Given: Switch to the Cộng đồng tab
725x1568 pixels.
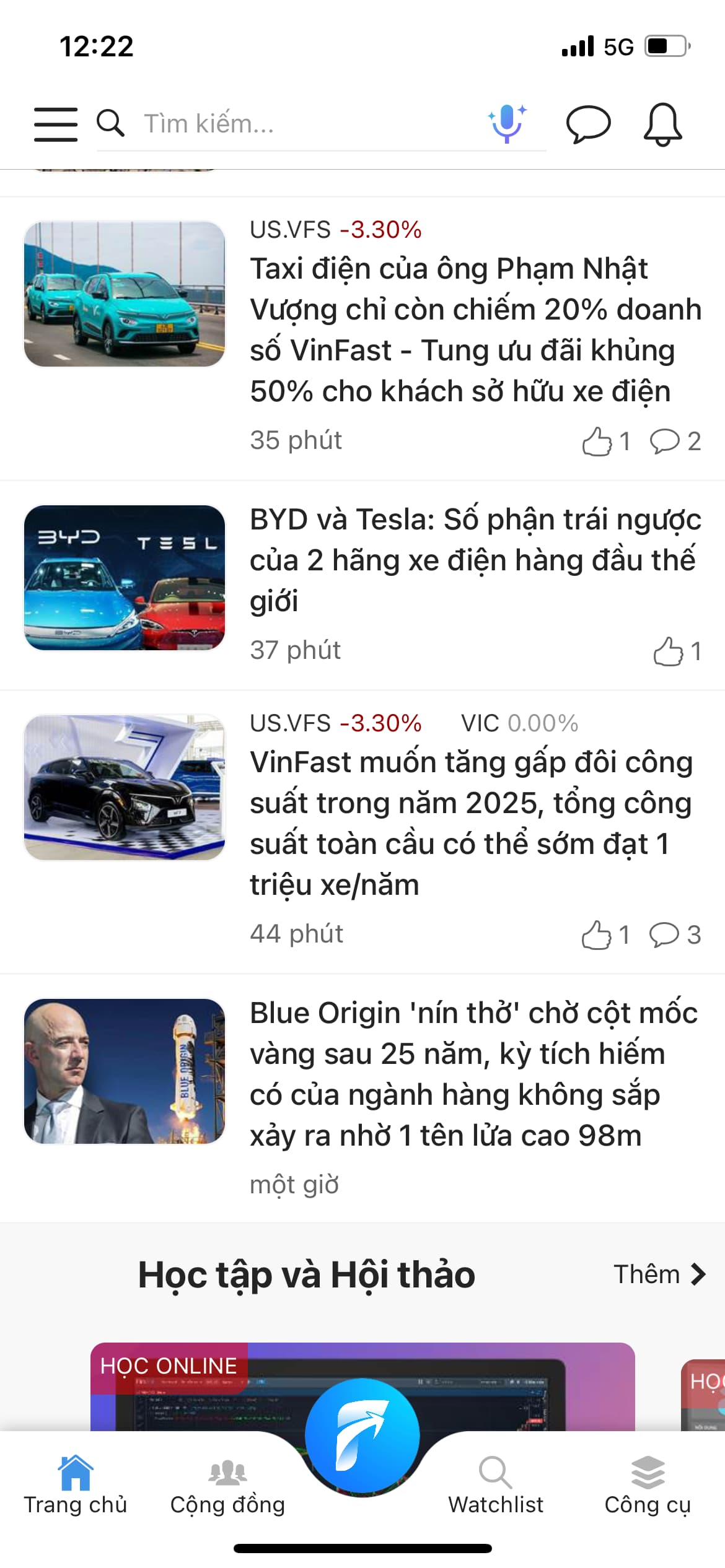Looking at the screenshot, I should pyautogui.click(x=227, y=1486).
